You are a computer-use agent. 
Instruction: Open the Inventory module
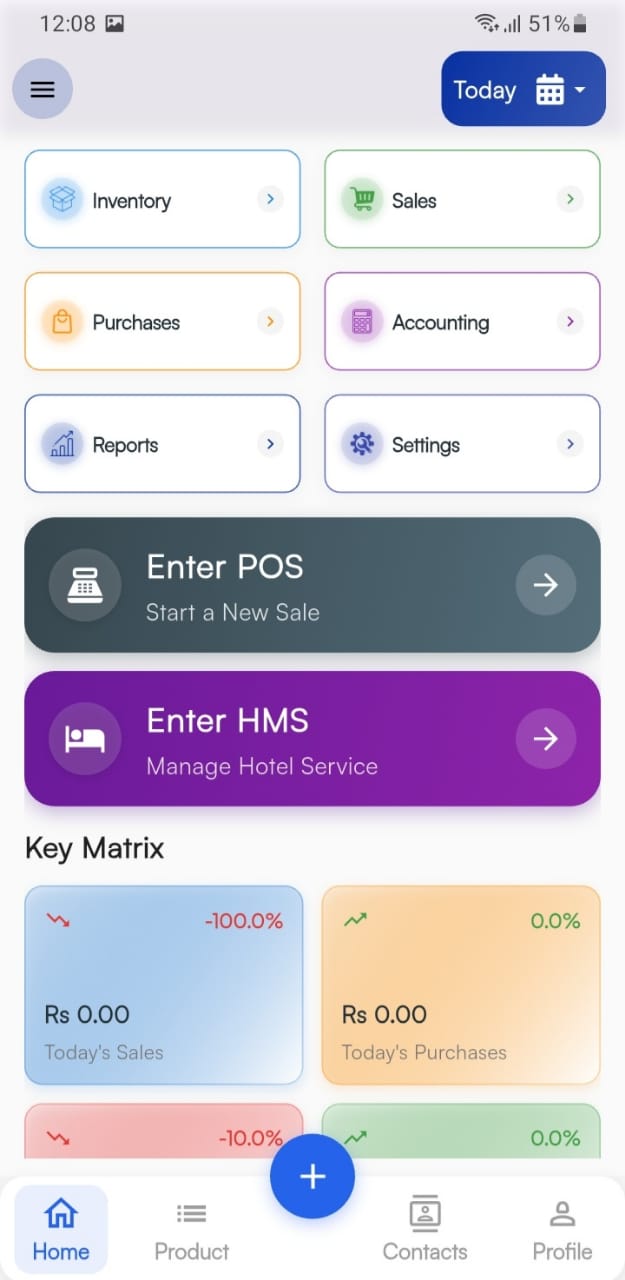point(162,199)
